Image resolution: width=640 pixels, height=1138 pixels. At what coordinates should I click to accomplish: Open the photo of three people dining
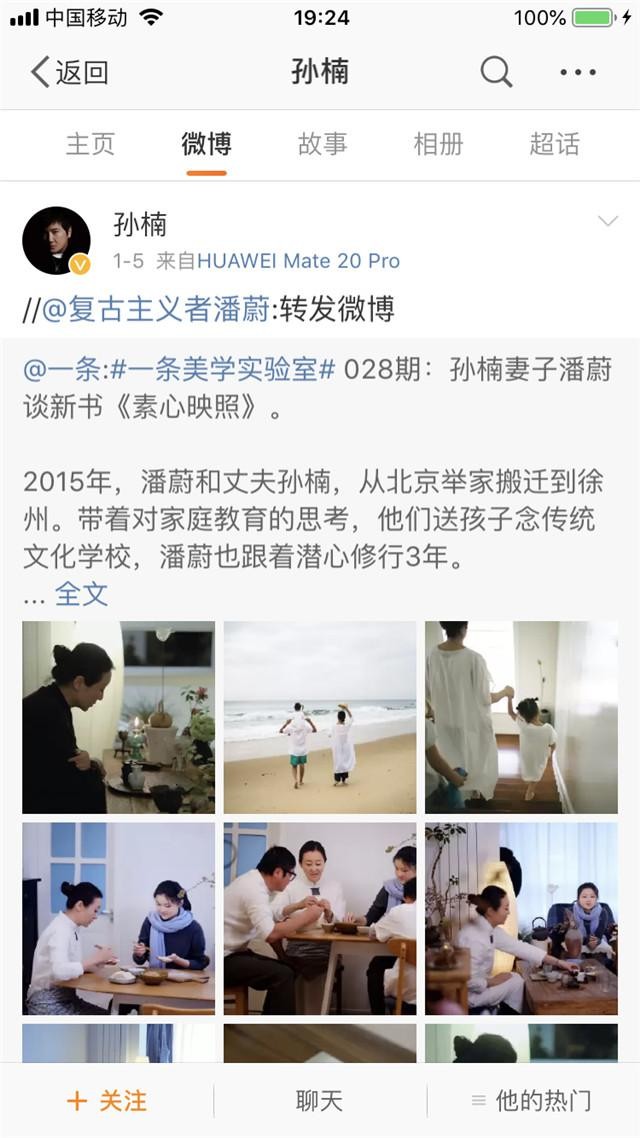(320, 918)
